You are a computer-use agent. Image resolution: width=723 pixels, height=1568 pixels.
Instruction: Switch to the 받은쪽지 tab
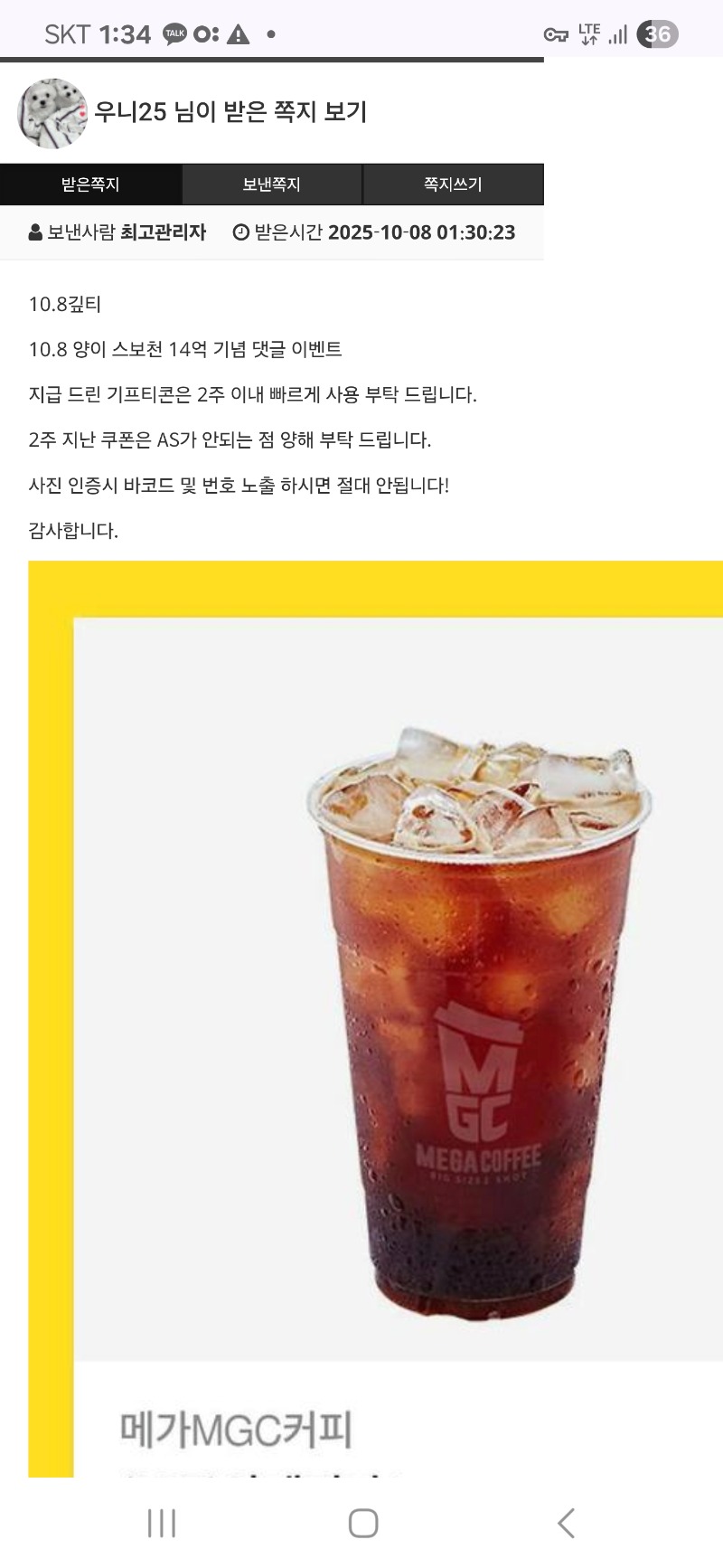(x=90, y=184)
